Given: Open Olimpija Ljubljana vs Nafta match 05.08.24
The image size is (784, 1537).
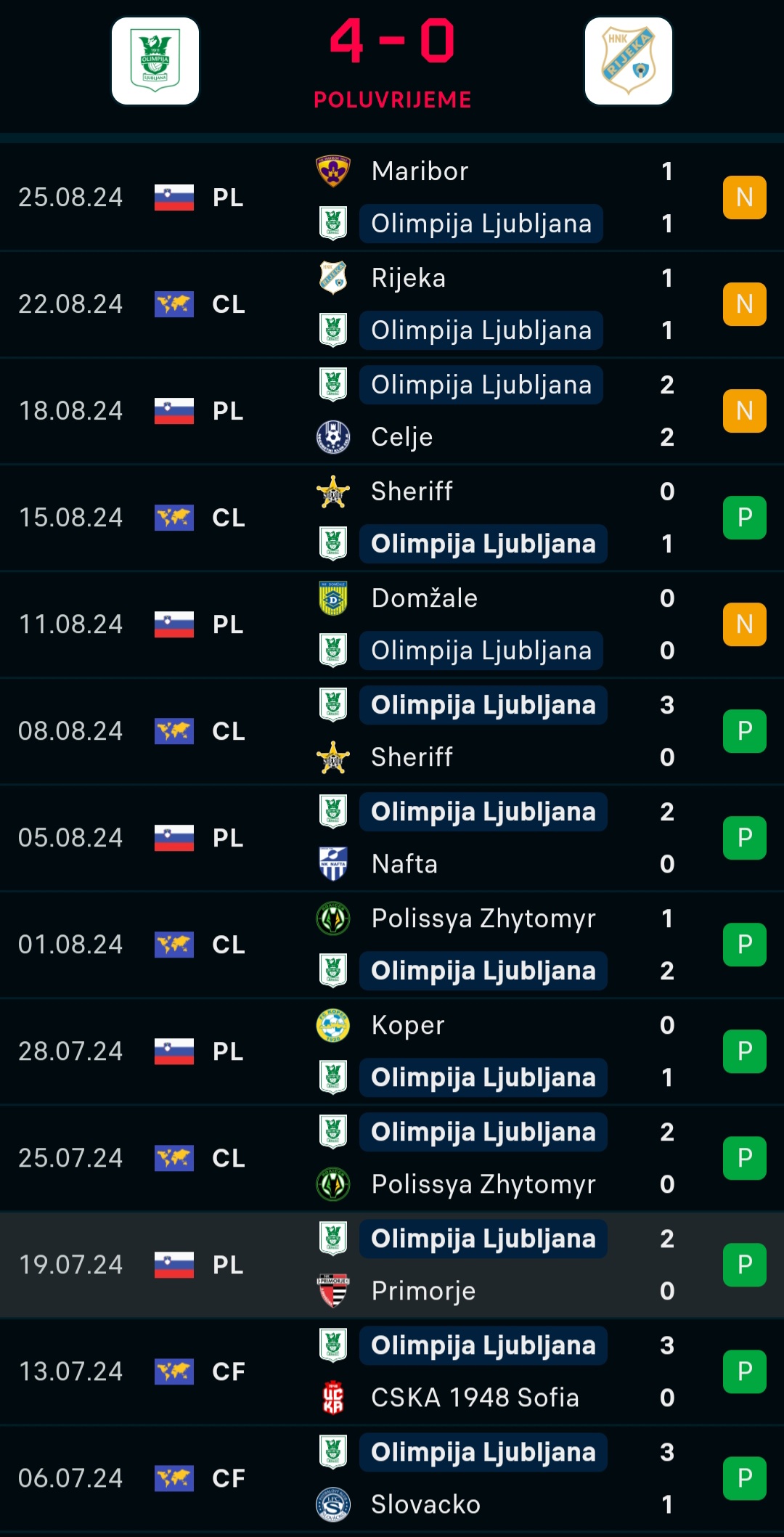Looking at the screenshot, I should pyautogui.click(x=392, y=838).
